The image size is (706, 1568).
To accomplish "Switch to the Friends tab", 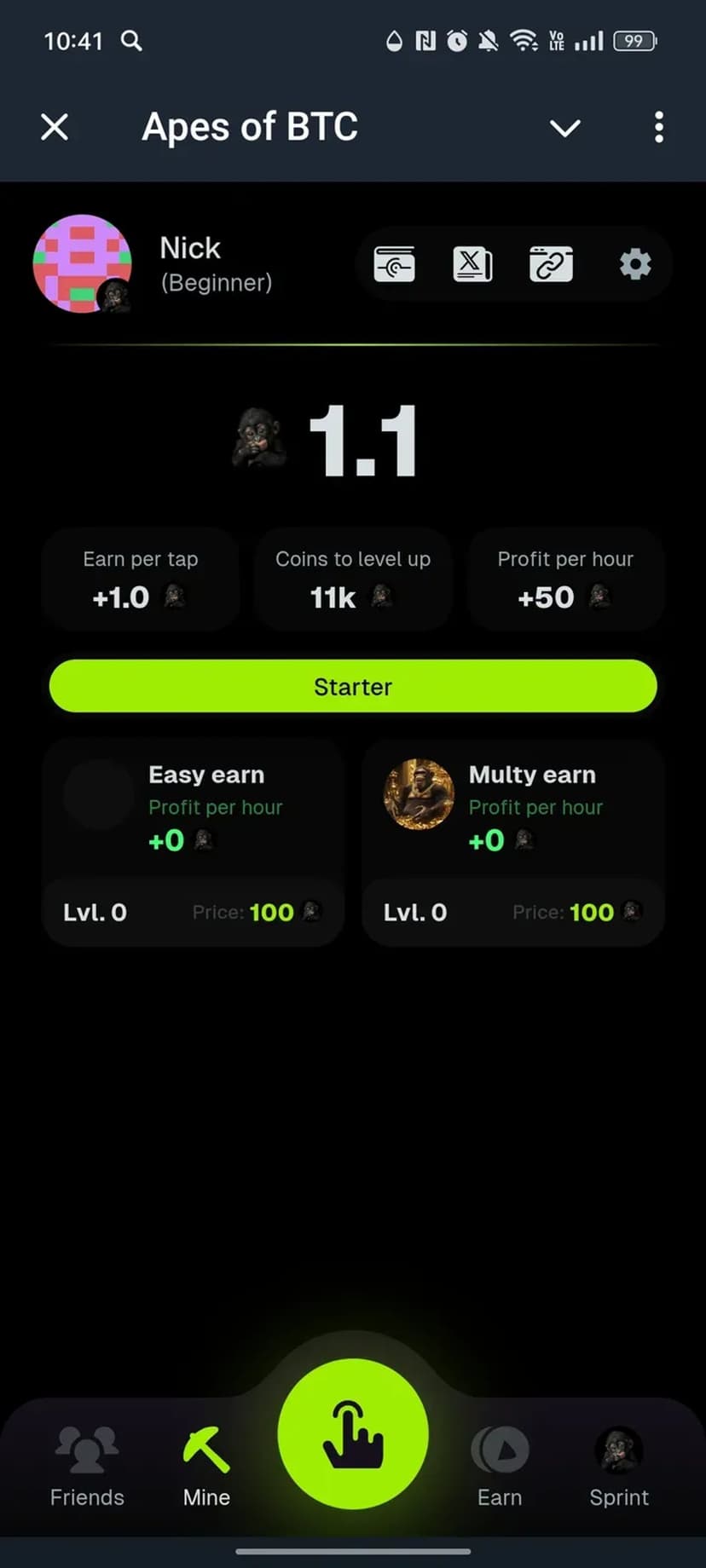I will pyautogui.click(x=87, y=1467).
